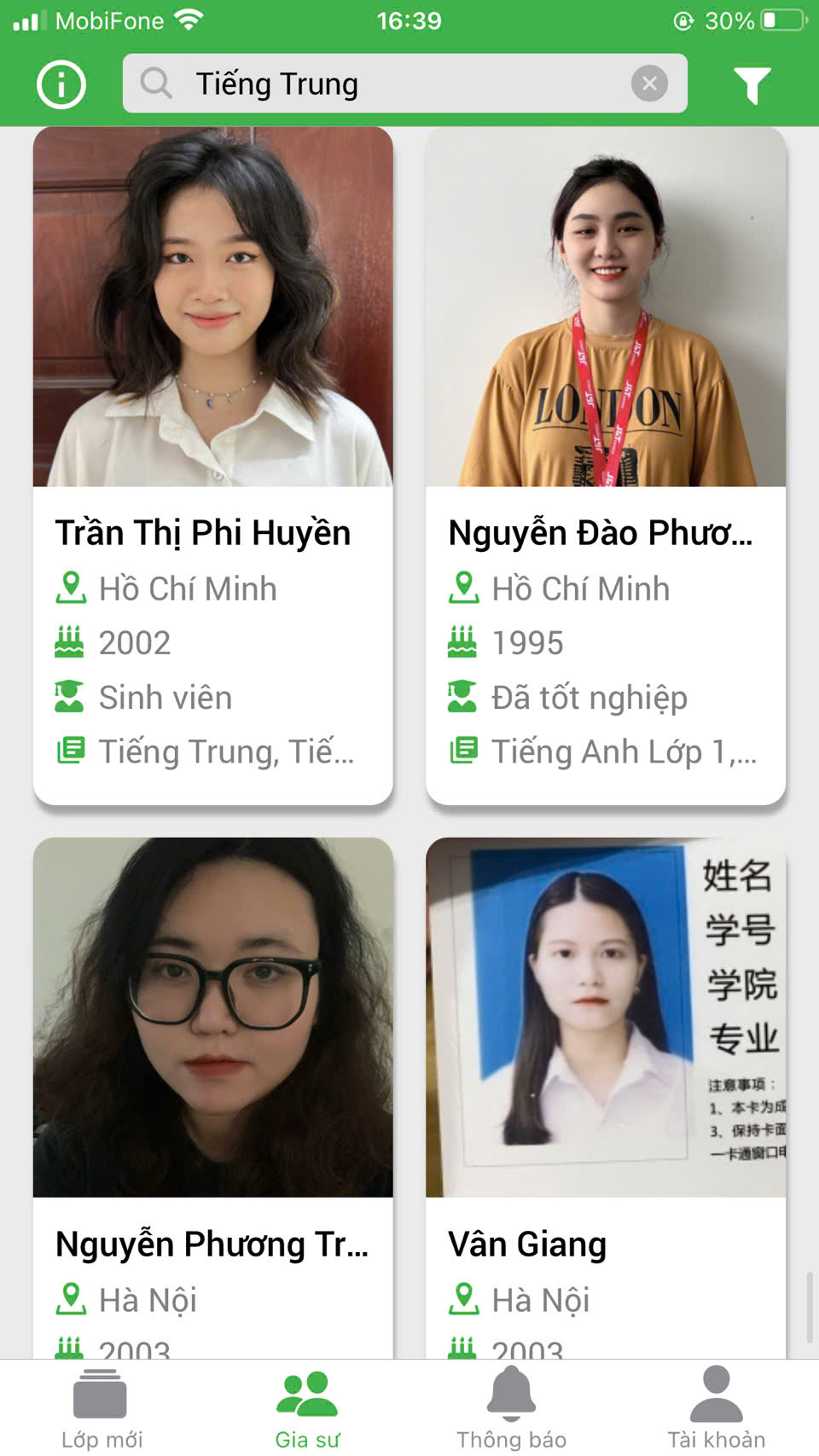Clear the search text
Screen dimensions: 819x1456
[649, 84]
